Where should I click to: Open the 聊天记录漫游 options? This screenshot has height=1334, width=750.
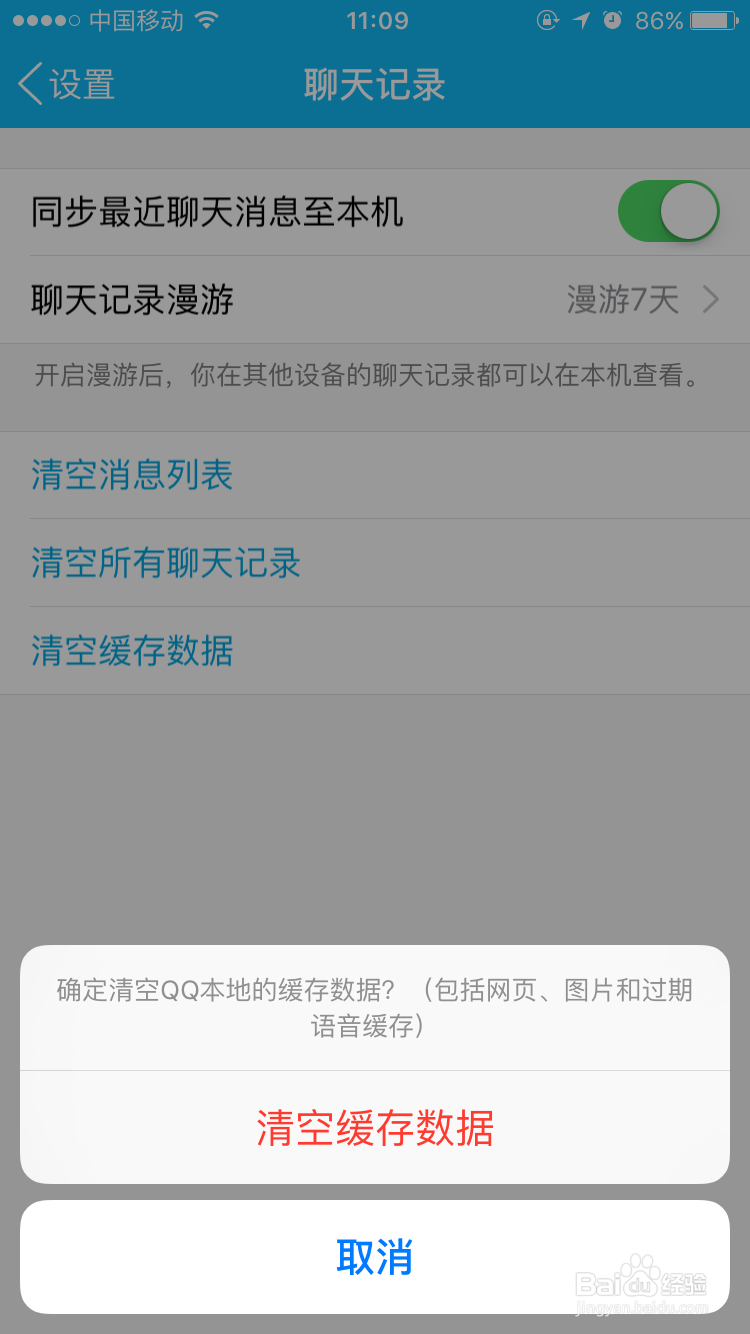point(375,300)
